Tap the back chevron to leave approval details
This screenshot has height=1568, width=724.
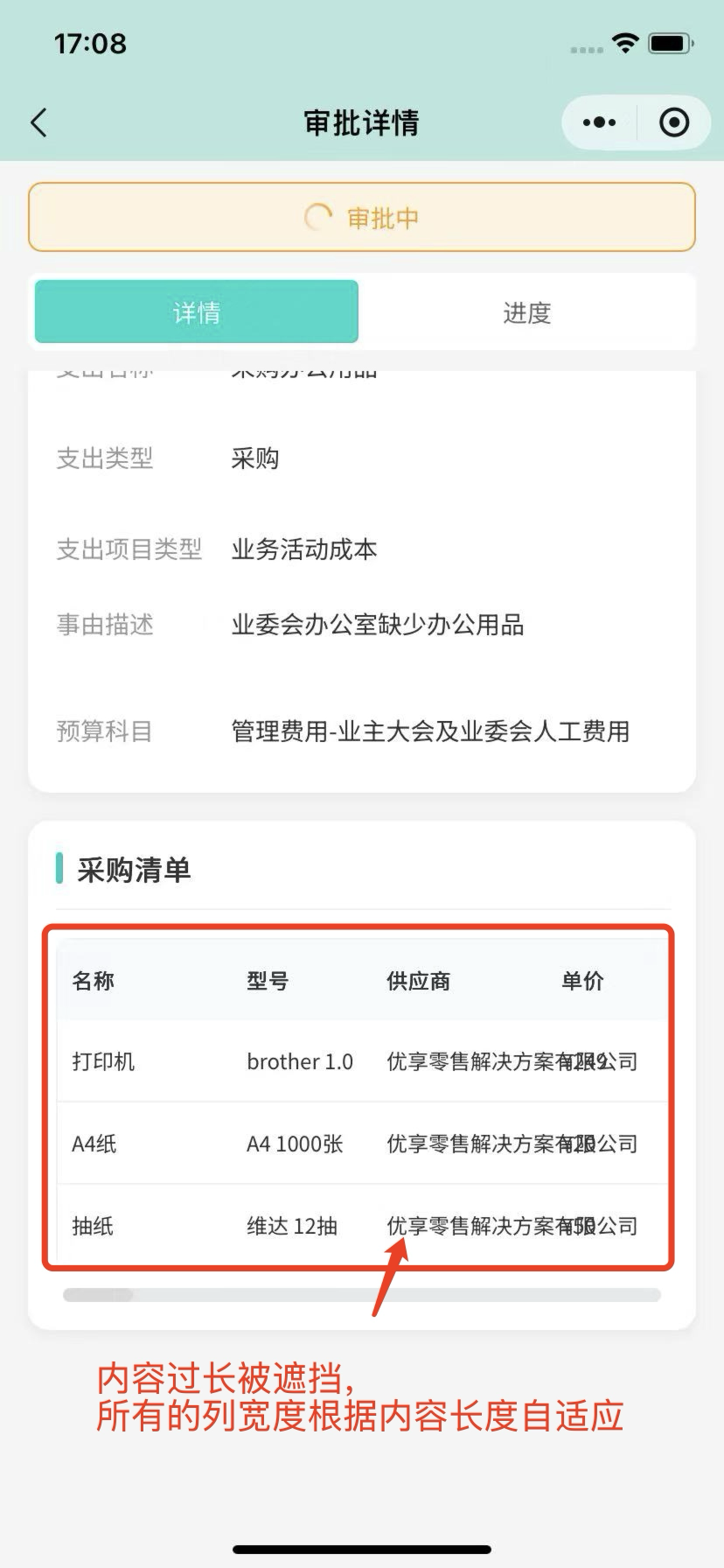(x=38, y=122)
